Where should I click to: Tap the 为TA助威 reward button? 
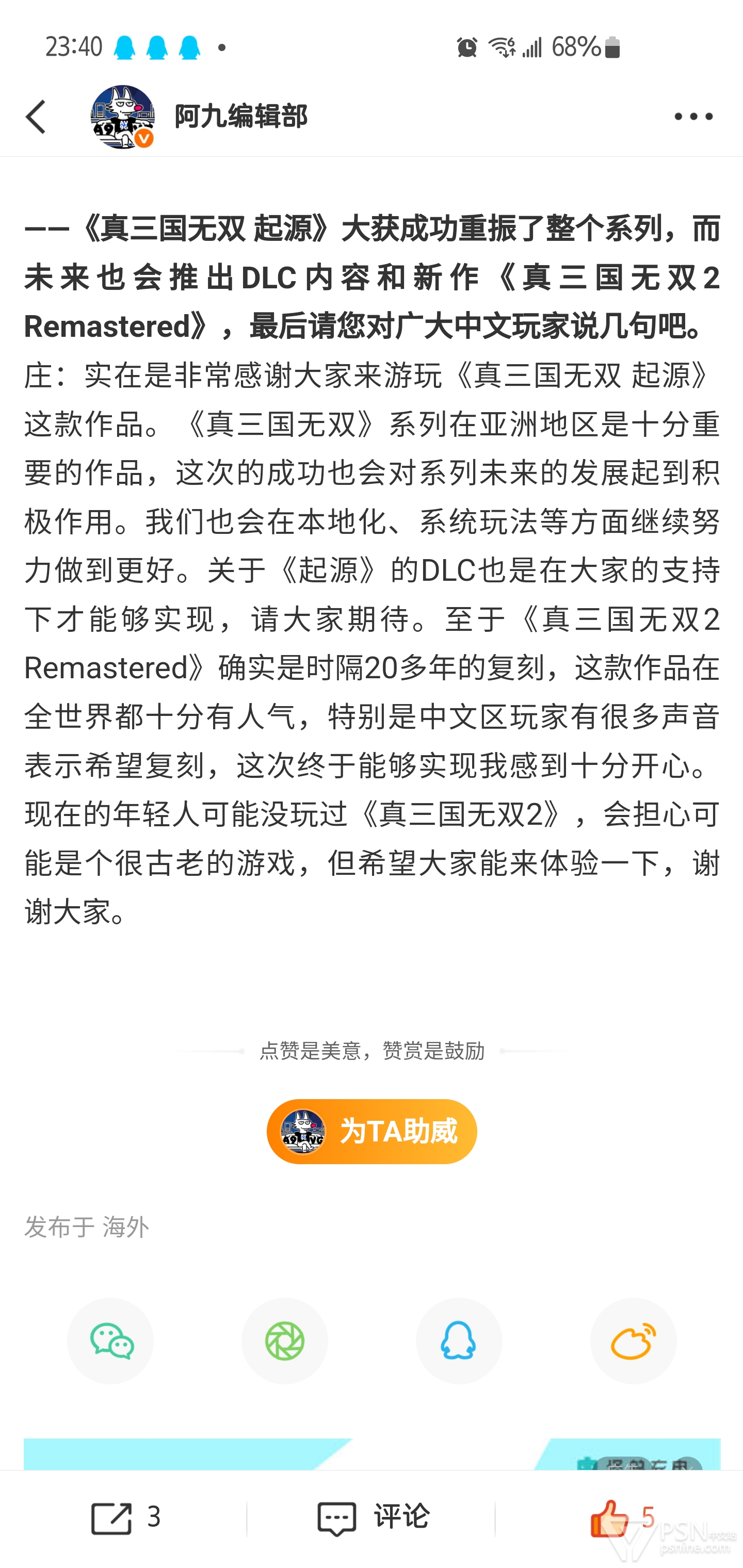pos(372,1131)
